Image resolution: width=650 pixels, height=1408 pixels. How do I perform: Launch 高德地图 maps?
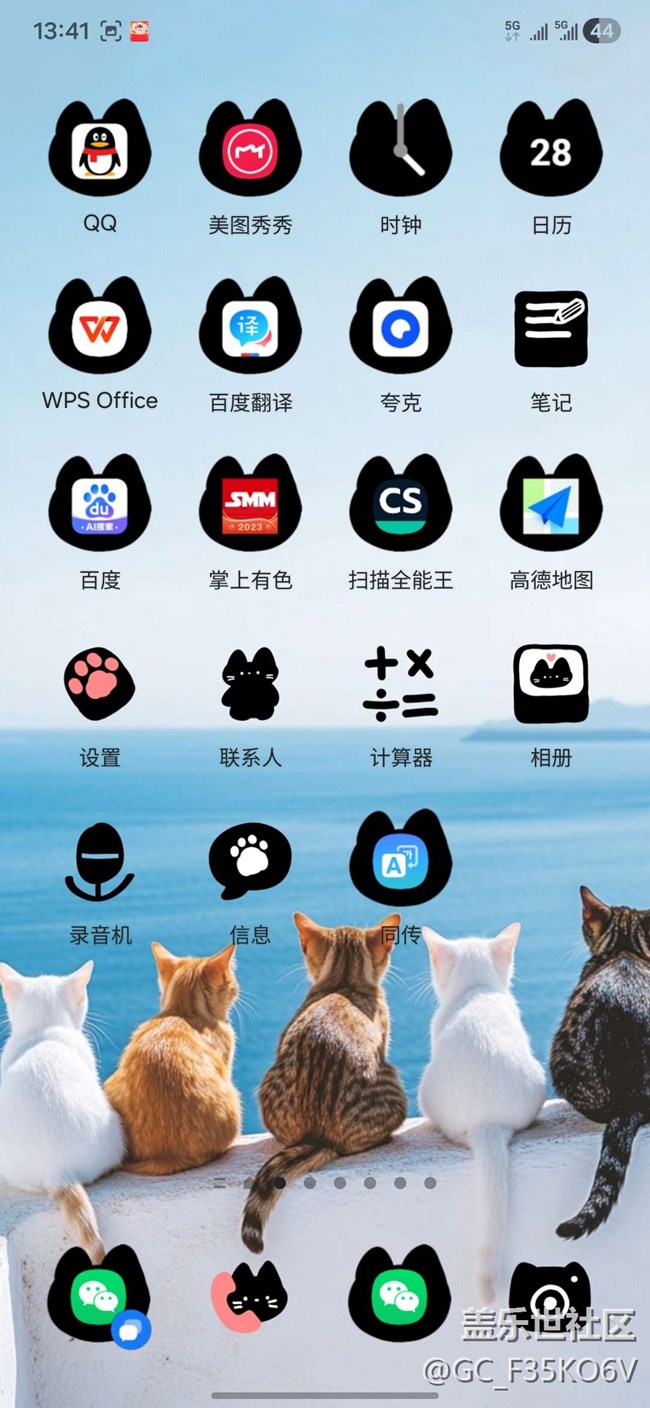click(551, 506)
